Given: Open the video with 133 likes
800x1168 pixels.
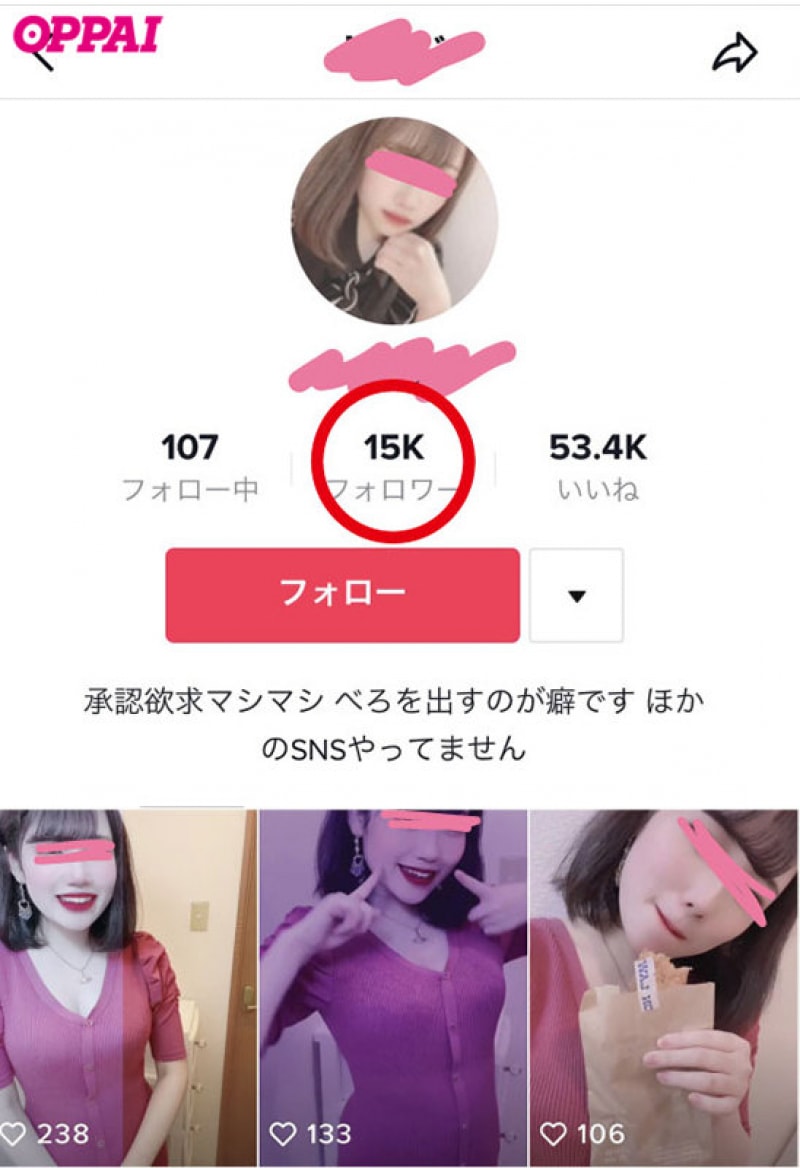Looking at the screenshot, I should click(393, 985).
